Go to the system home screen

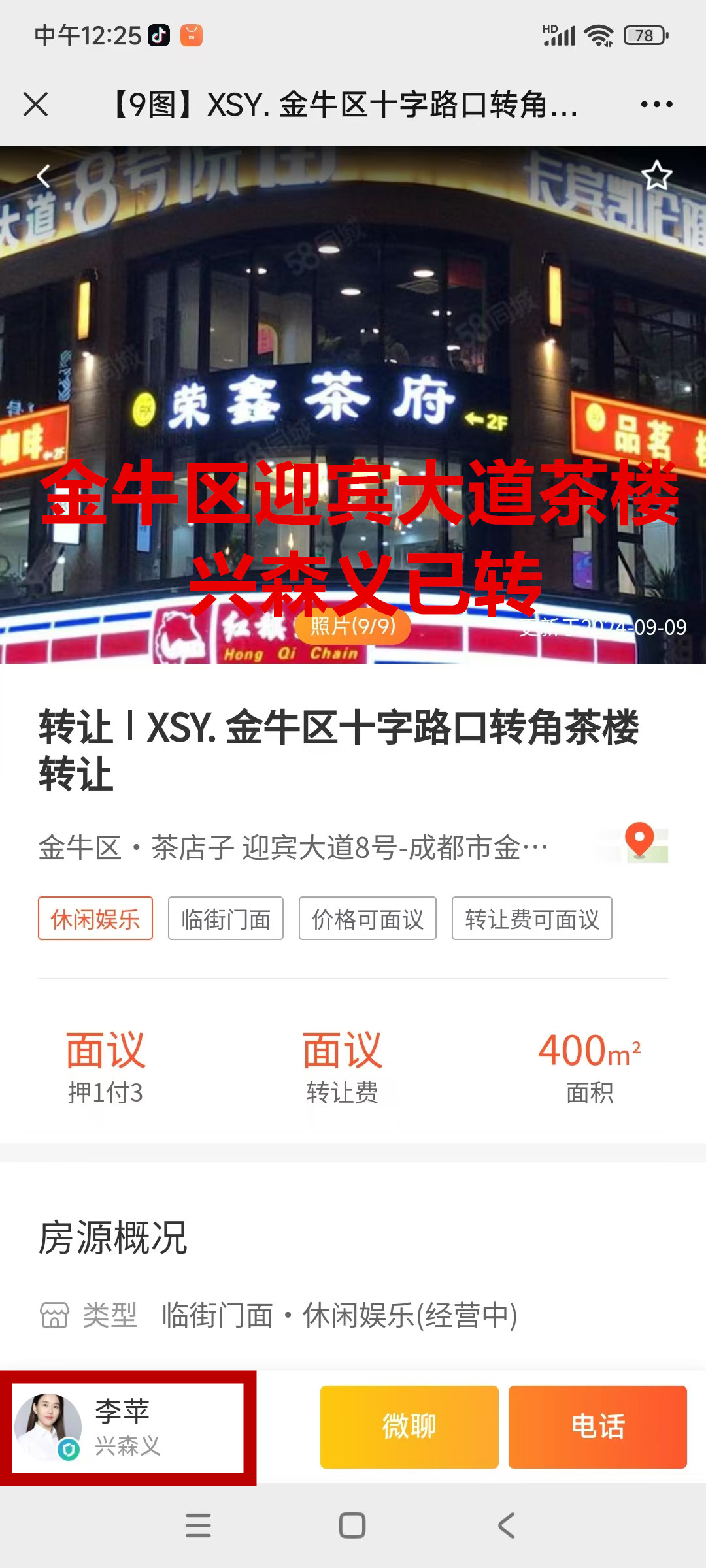(x=352, y=1526)
